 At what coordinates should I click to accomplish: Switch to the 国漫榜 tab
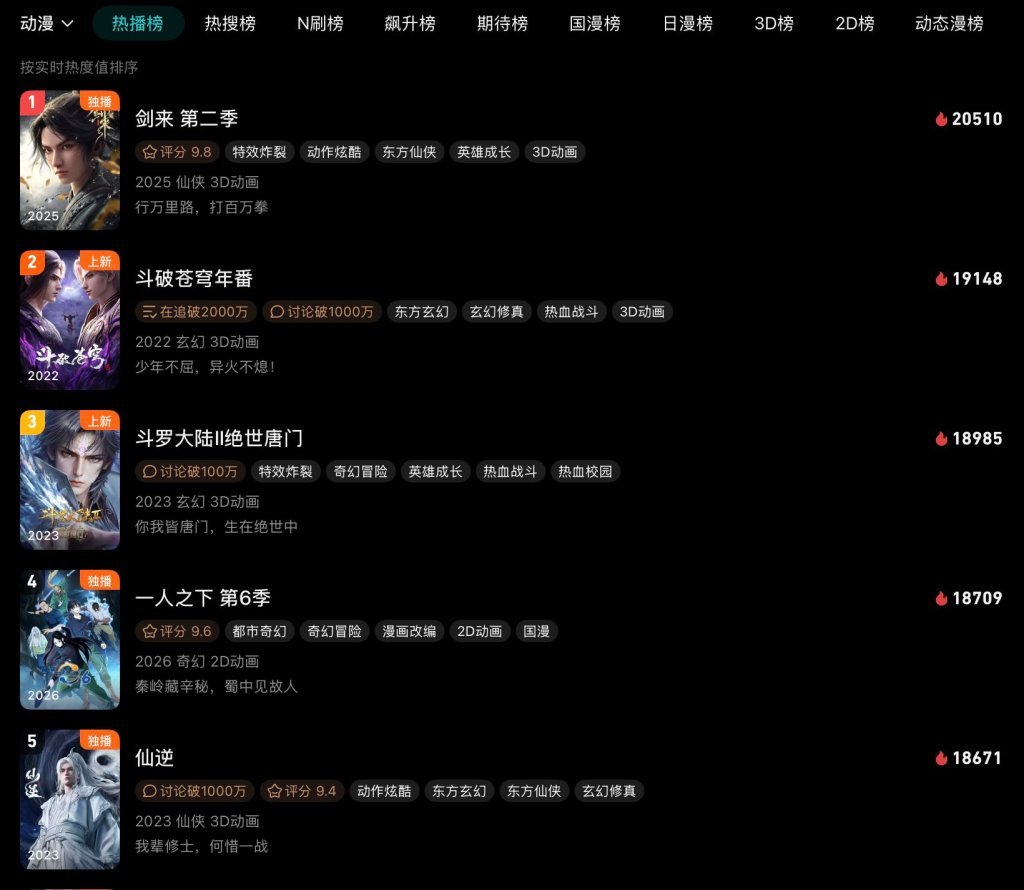pyautogui.click(x=595, y=23)
